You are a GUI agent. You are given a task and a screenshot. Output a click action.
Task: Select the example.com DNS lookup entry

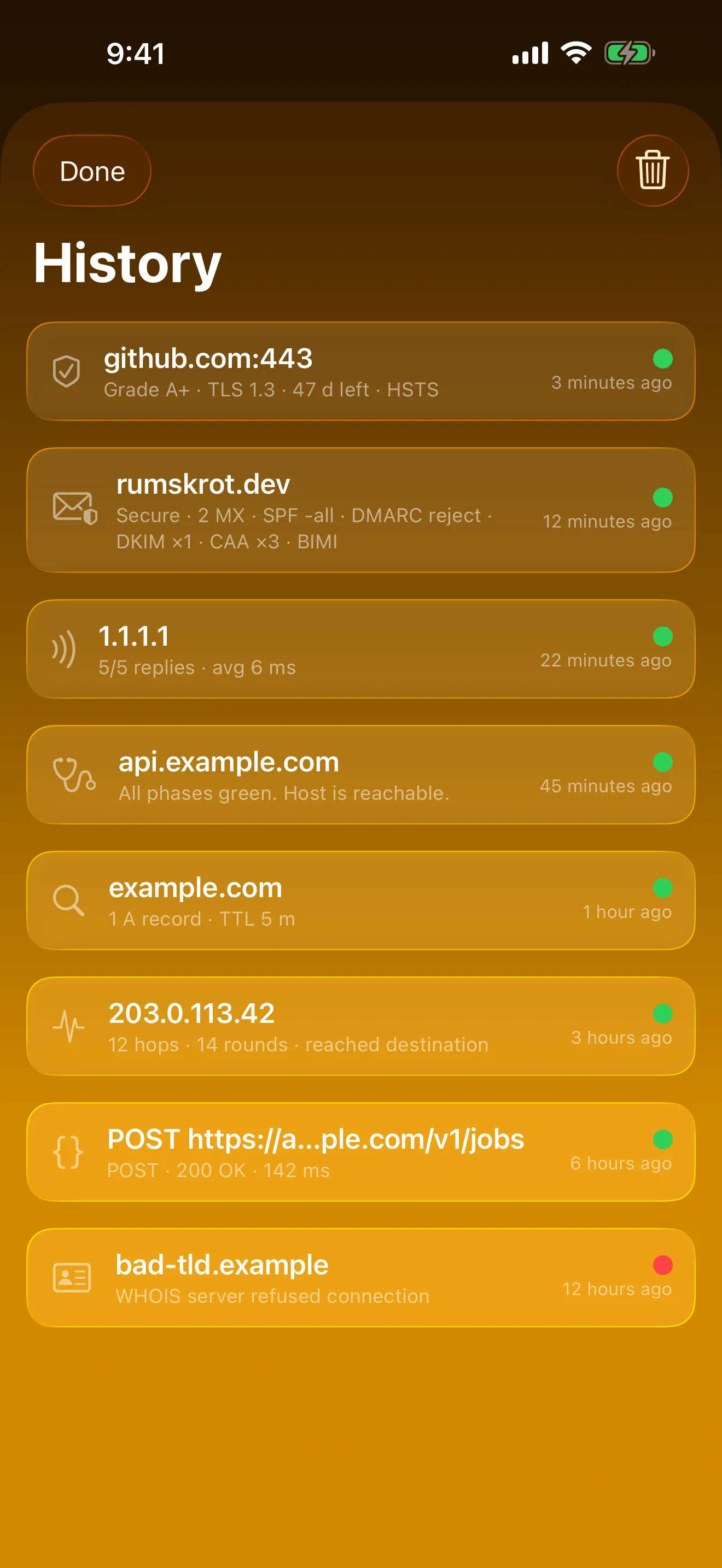pyautogui.click(x=361, y=900)
